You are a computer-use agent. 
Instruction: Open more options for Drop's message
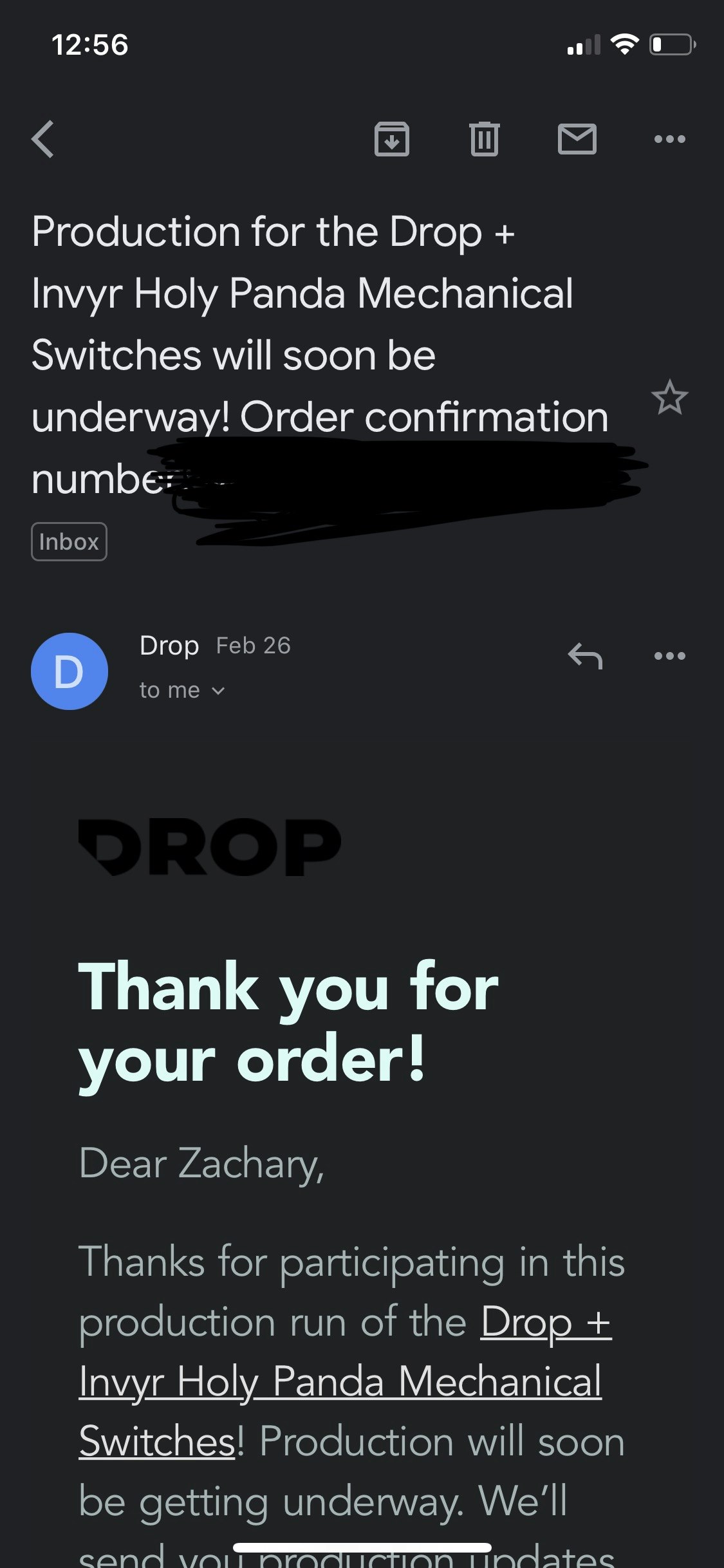669,657
